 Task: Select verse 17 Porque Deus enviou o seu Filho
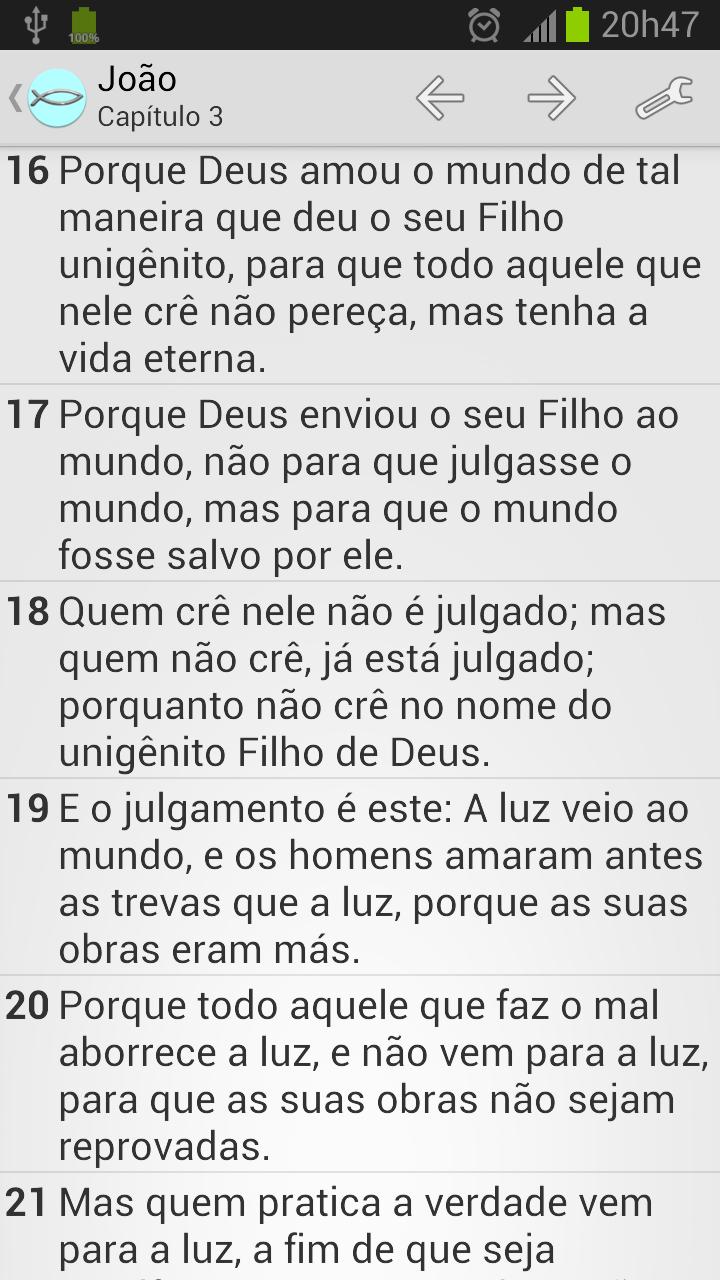[x=360, y=485]
